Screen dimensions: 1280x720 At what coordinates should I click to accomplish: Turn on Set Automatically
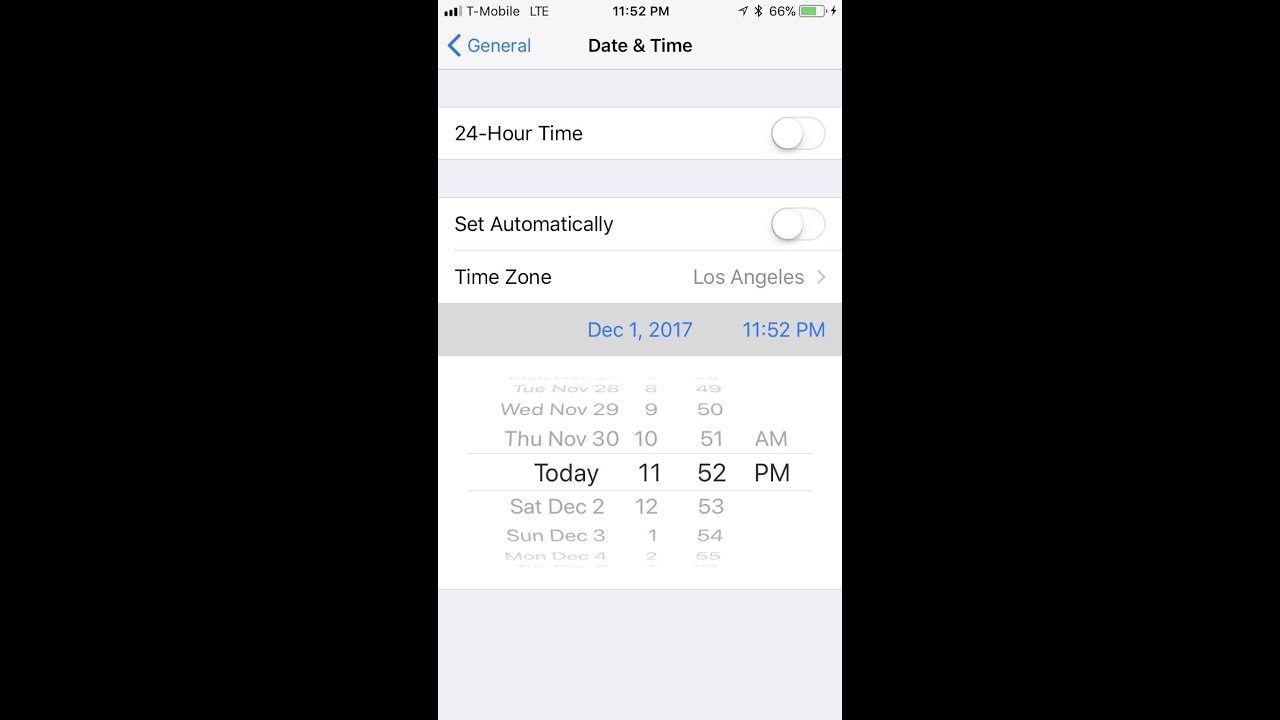pos(797,225)
